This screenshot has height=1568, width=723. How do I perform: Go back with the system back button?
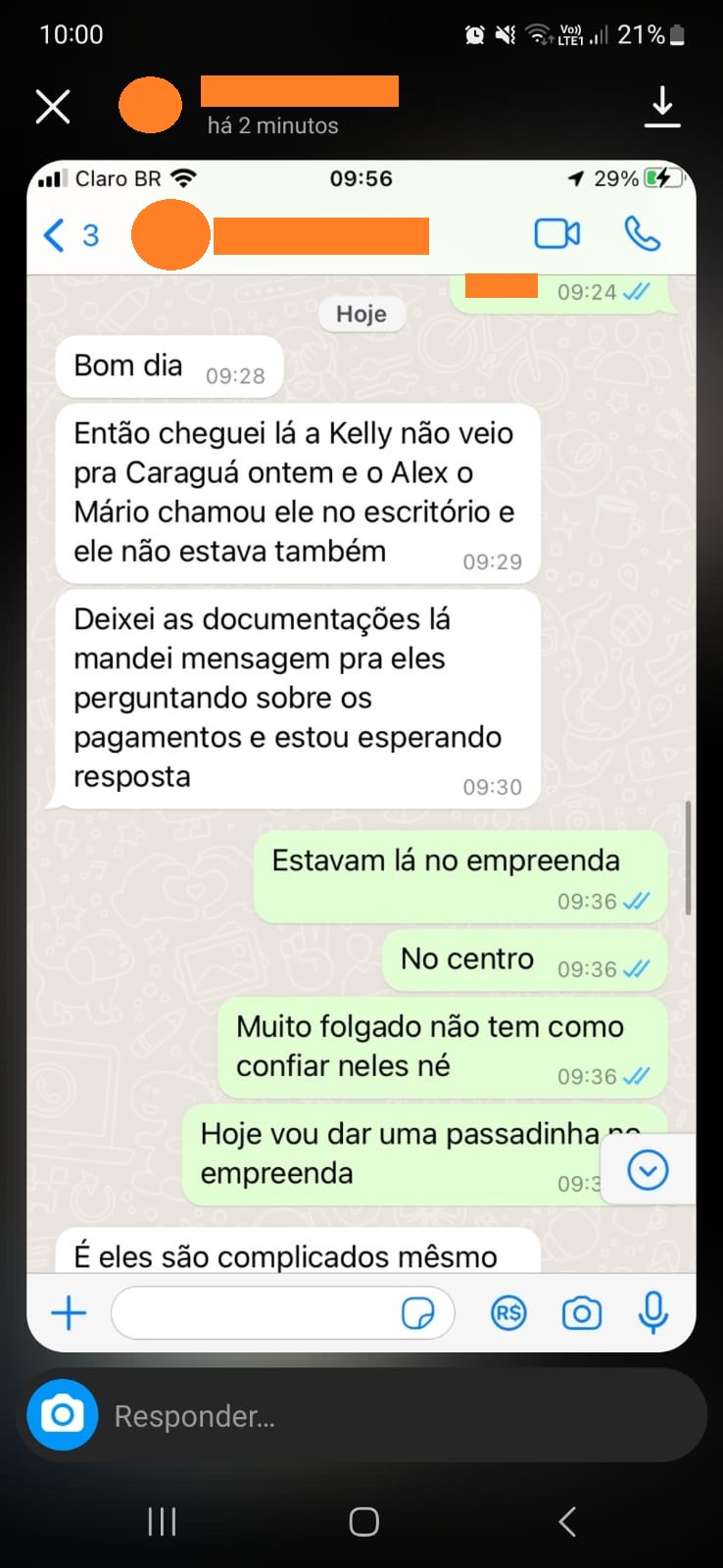point(566,1521)
